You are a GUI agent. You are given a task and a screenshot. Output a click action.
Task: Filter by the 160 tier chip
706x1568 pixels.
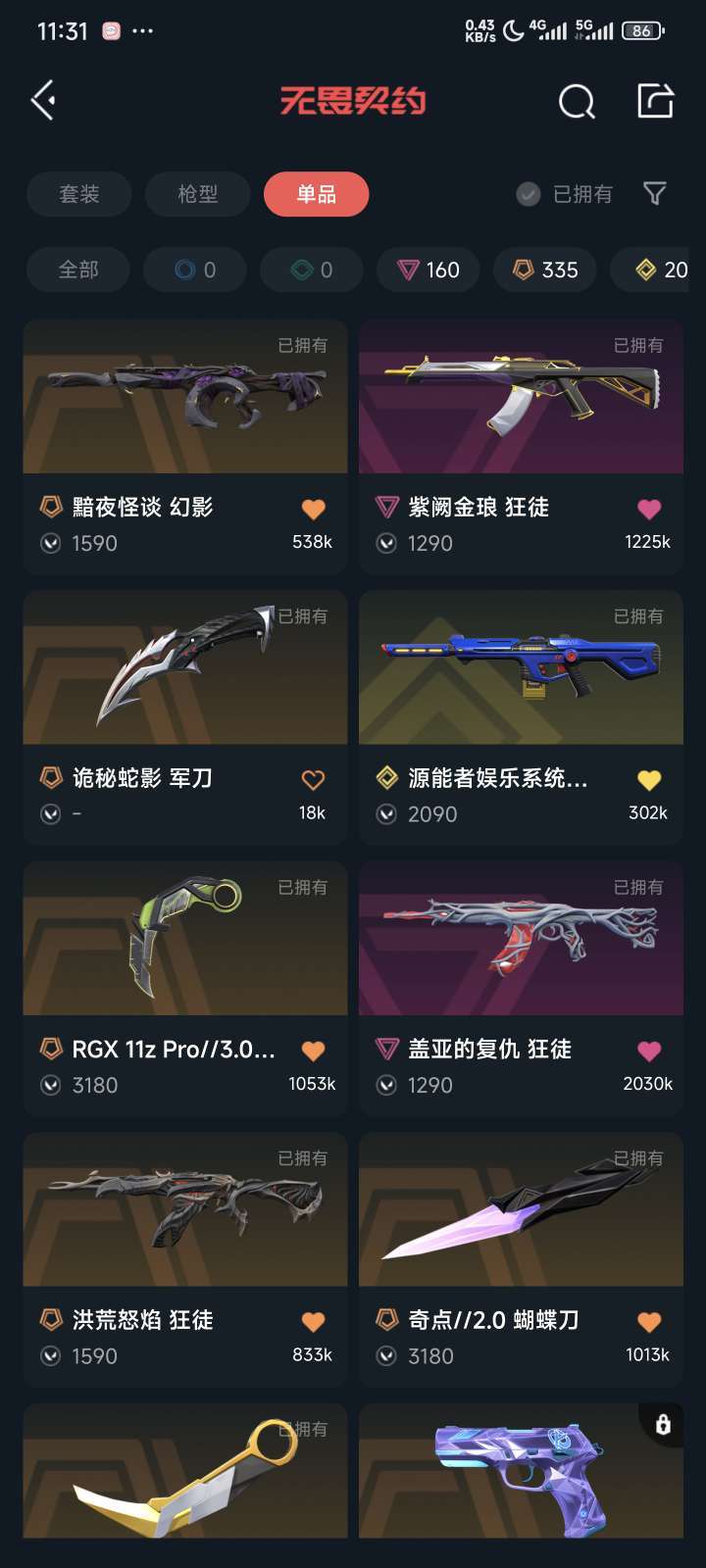click(429, 269)
